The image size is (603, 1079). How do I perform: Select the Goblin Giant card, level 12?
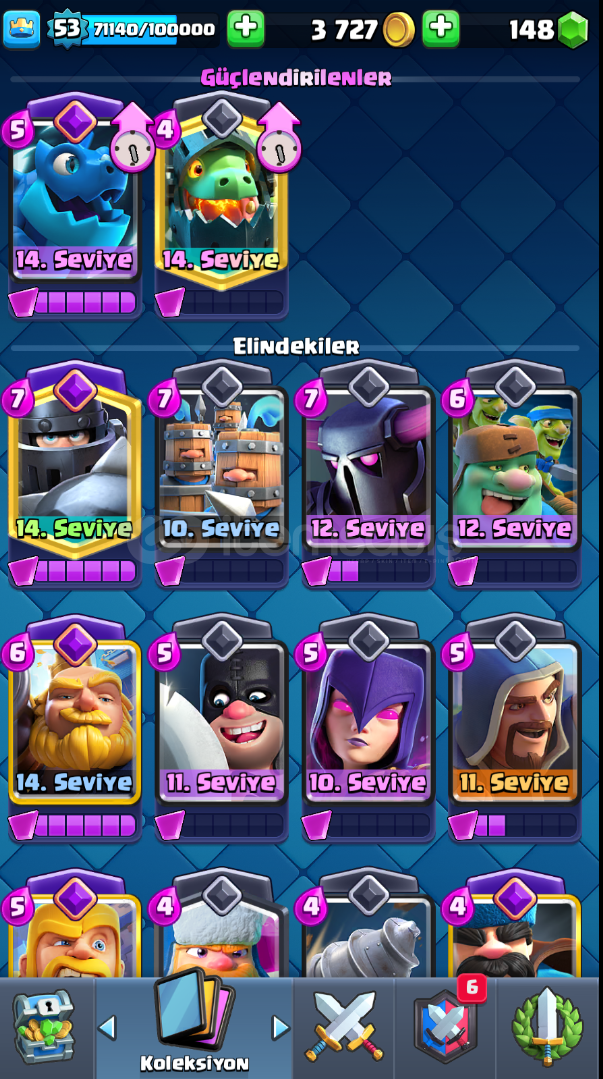tap(515, 475)
